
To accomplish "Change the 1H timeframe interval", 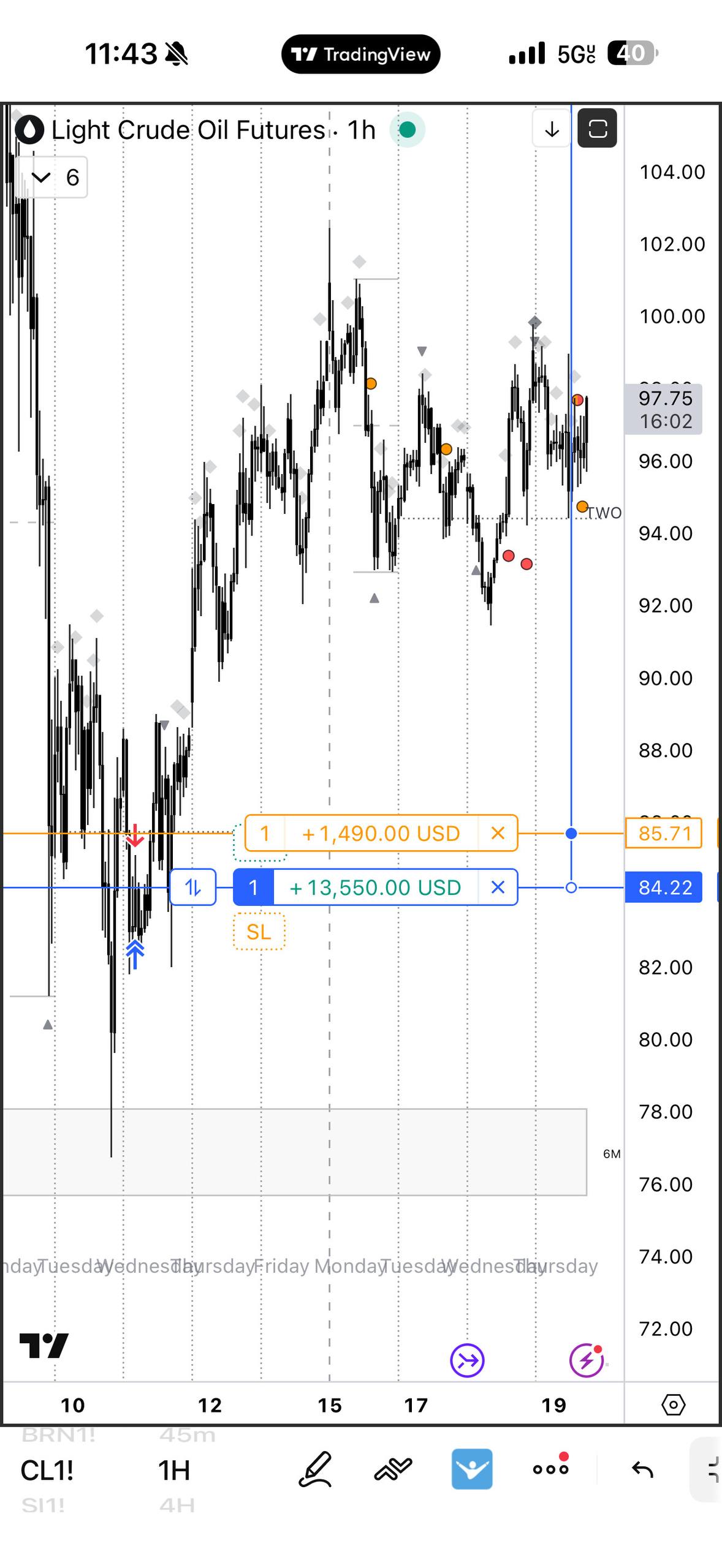I will pos(174,1470).
